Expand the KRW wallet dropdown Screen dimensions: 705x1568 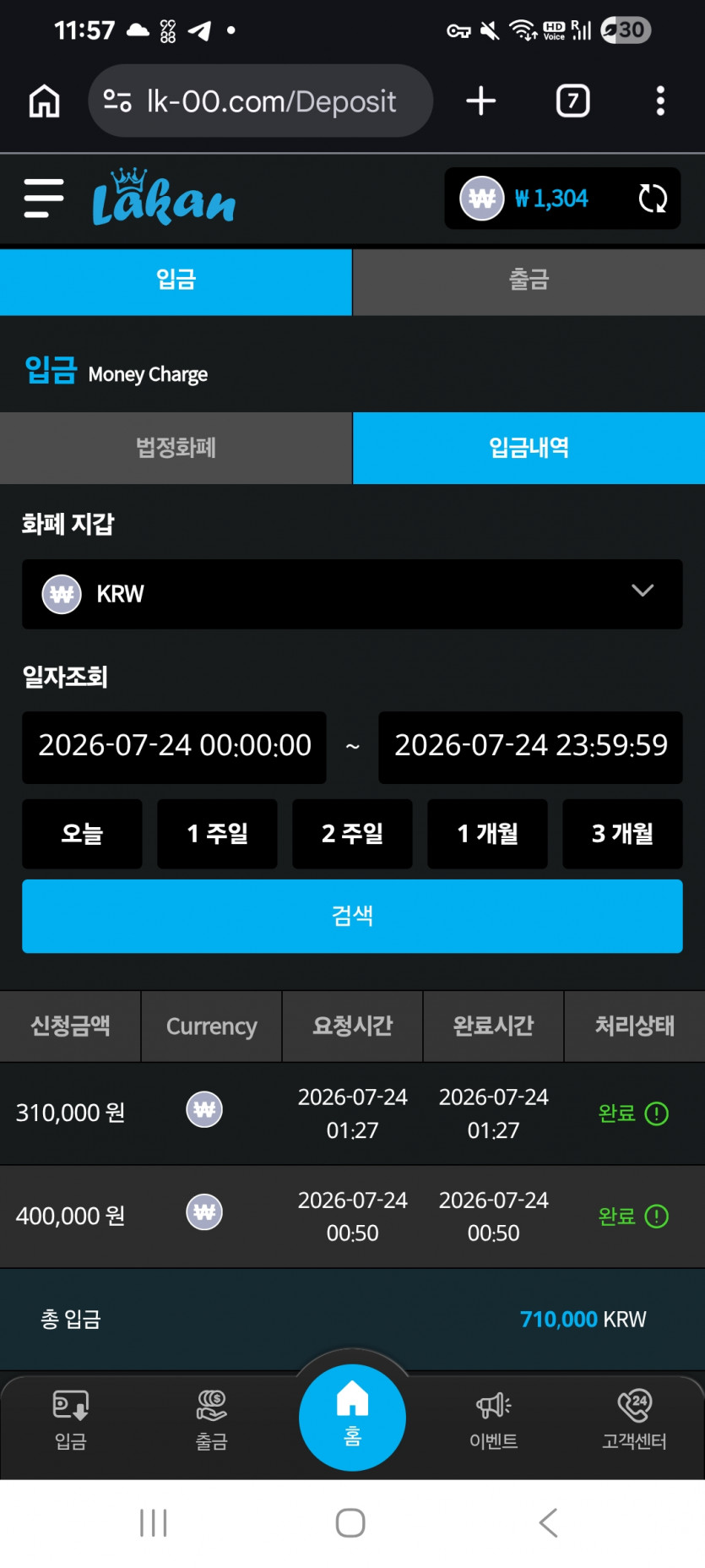[352, 594]
